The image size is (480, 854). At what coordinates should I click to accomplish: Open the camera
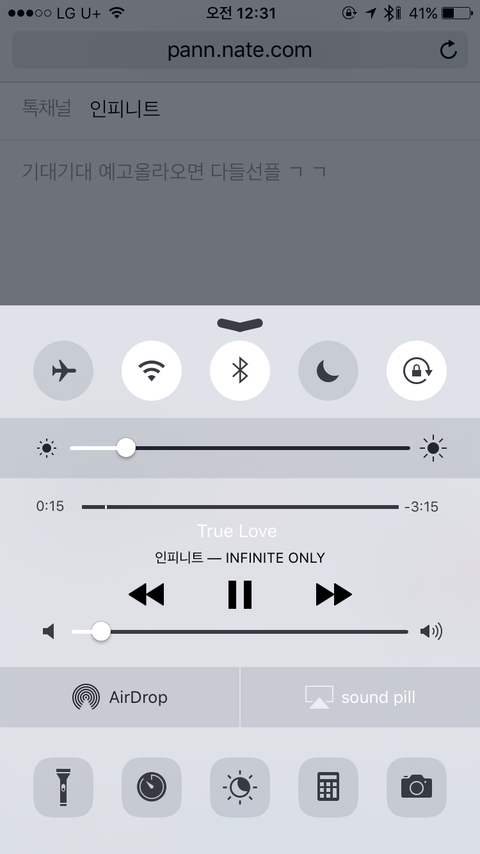click(x=416, y=787)
